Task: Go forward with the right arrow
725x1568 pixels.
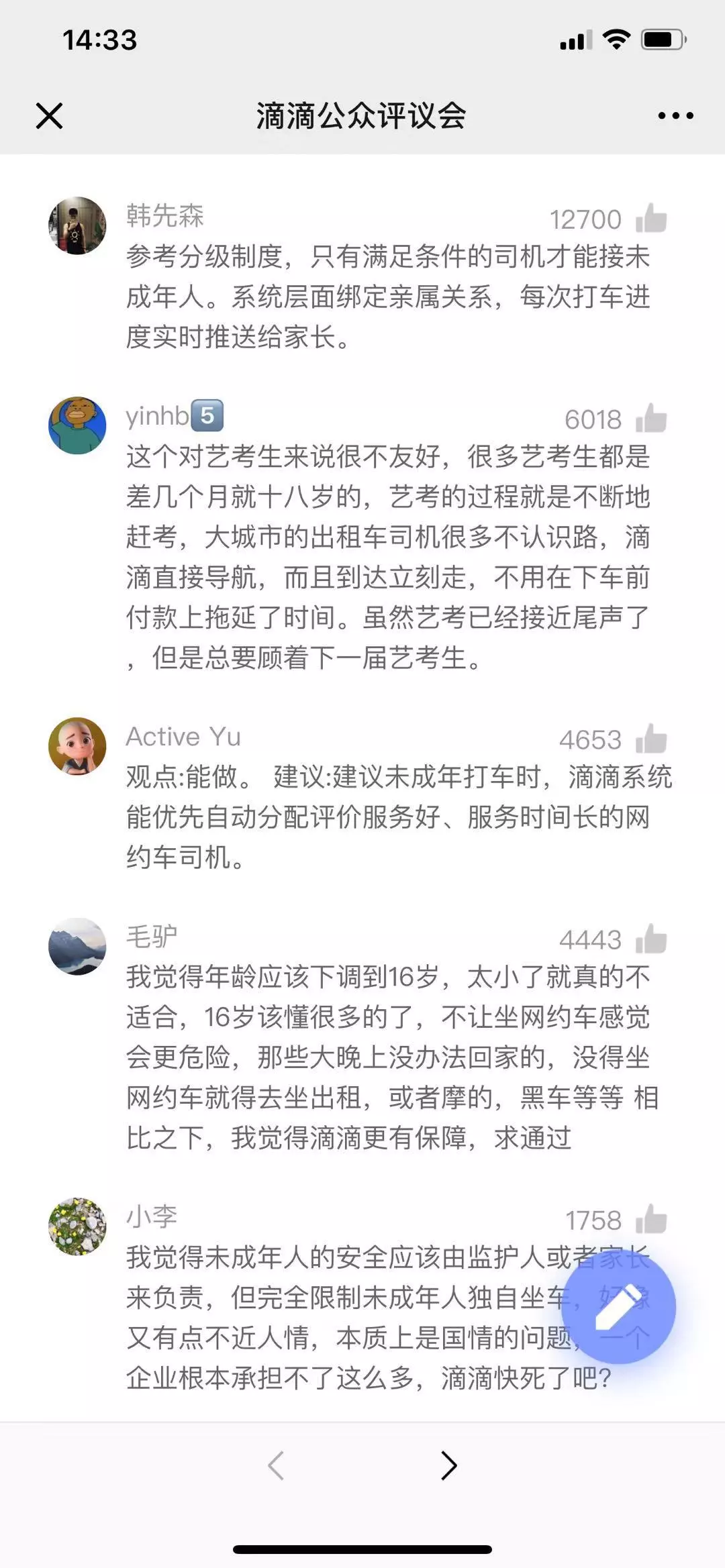Action: tap(448, 1465)
